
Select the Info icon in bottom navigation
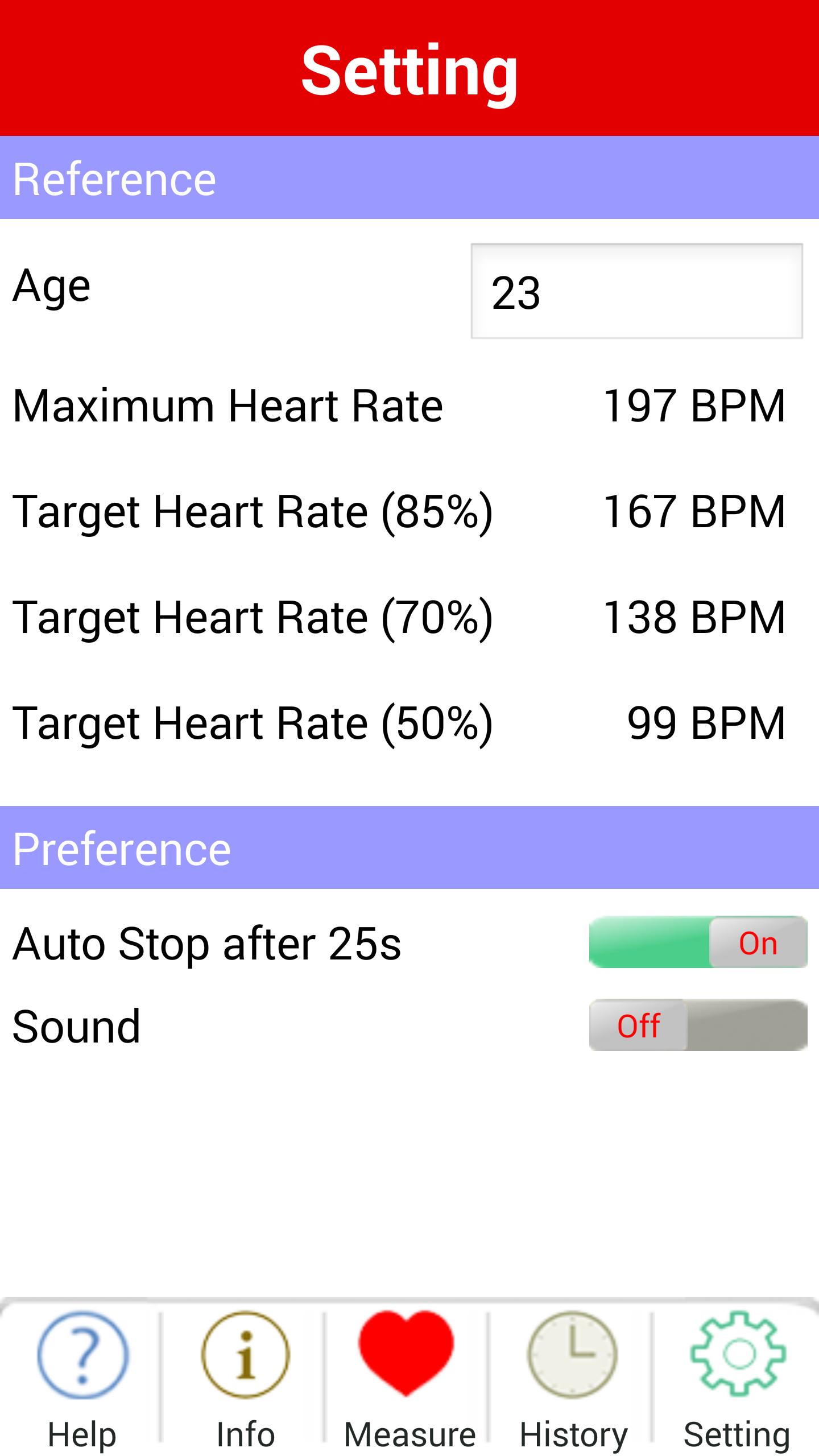click(x=246, y=1354)
